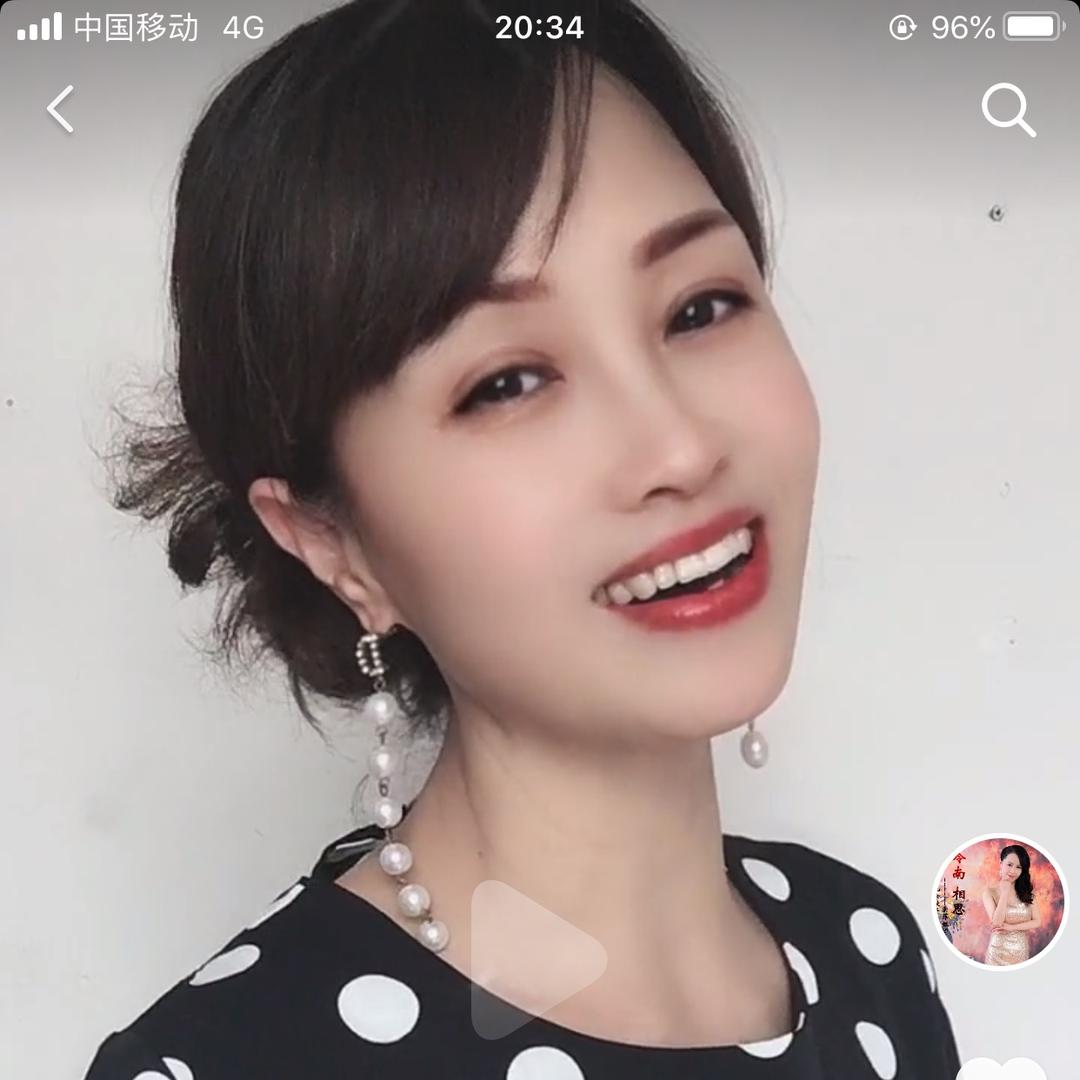
Task: Open the creator's round profile avatar
Action: 1000,902
